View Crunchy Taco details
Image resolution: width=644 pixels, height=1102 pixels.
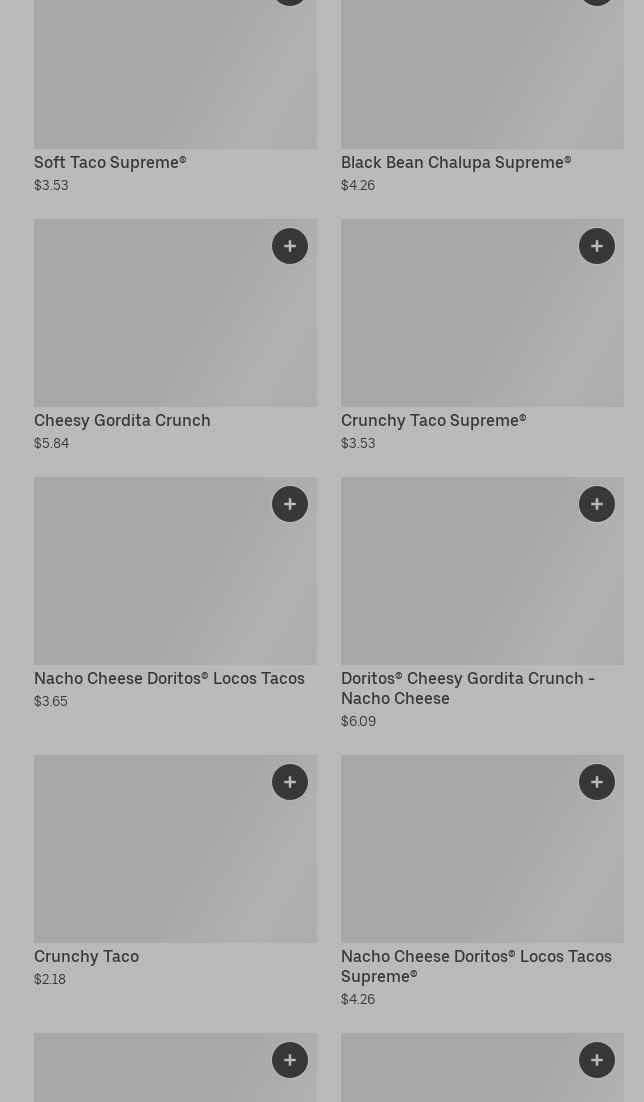[87, 956]
